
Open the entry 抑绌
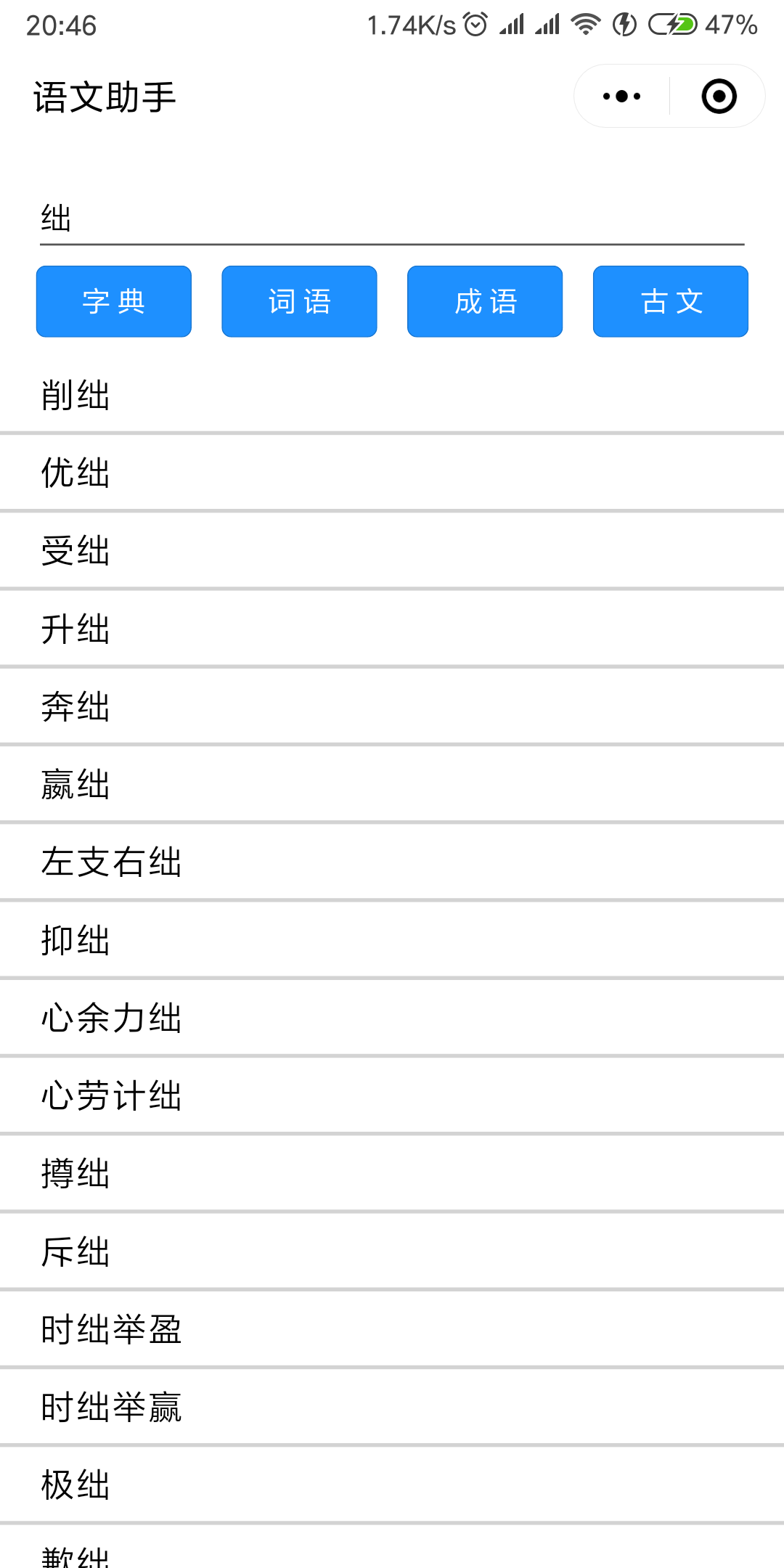click(x=75, y=940)
